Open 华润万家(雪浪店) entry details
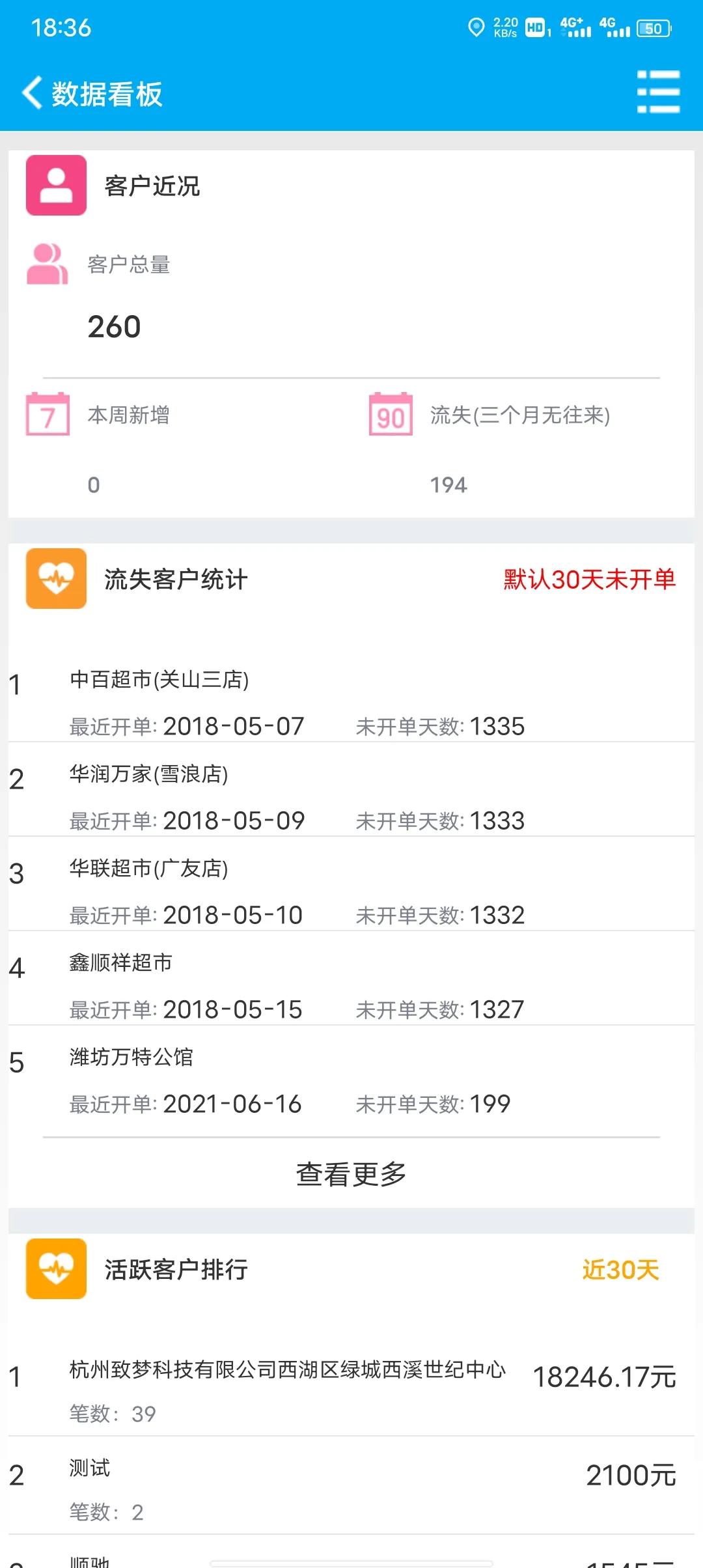The width and height of the screenshot is (703, 1568). click(x=150, y=774)
